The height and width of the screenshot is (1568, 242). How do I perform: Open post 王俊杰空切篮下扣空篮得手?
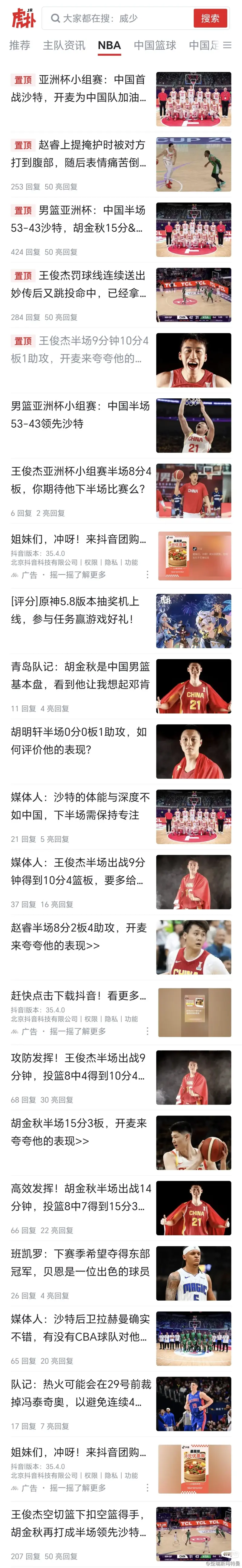[79, 1523]
